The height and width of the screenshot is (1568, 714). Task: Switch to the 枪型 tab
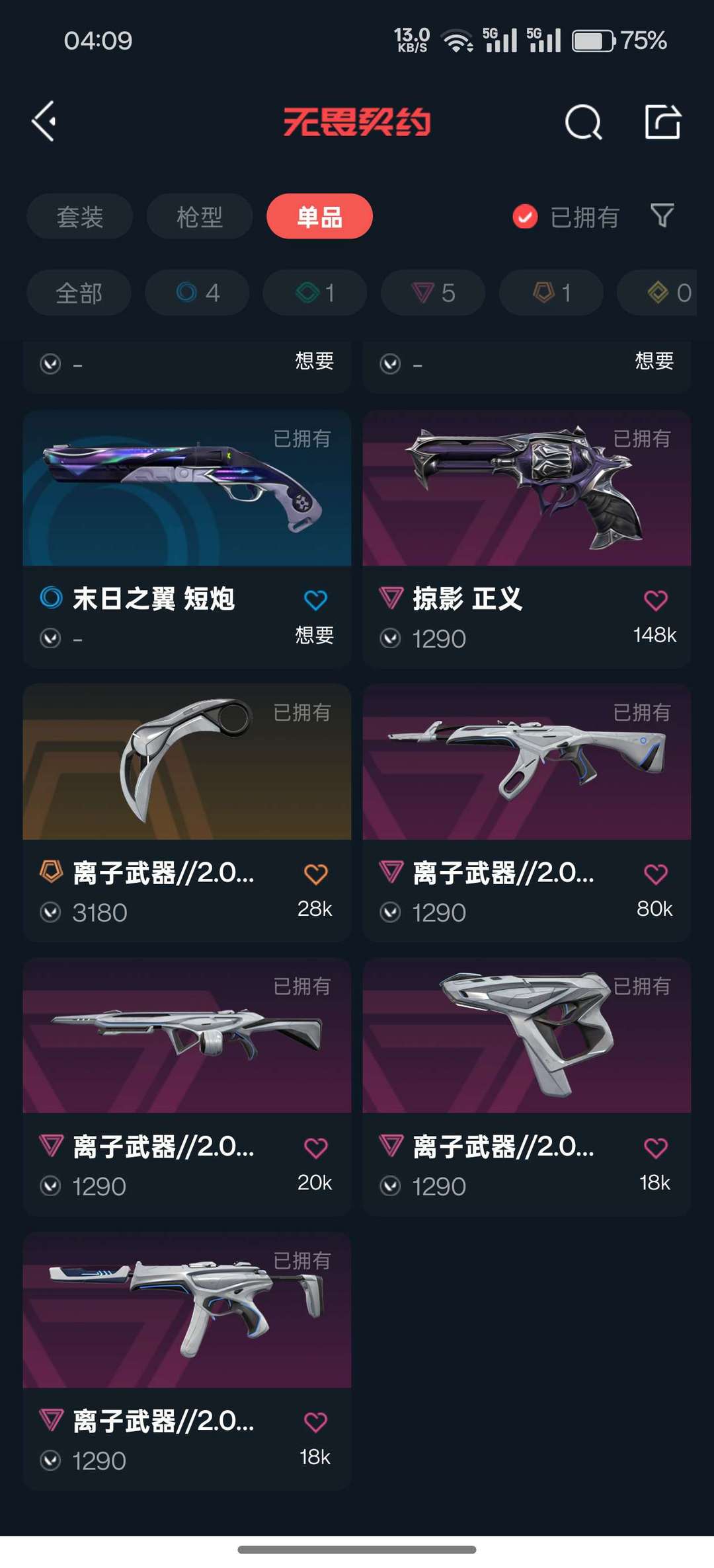click(x=200, y=217)
